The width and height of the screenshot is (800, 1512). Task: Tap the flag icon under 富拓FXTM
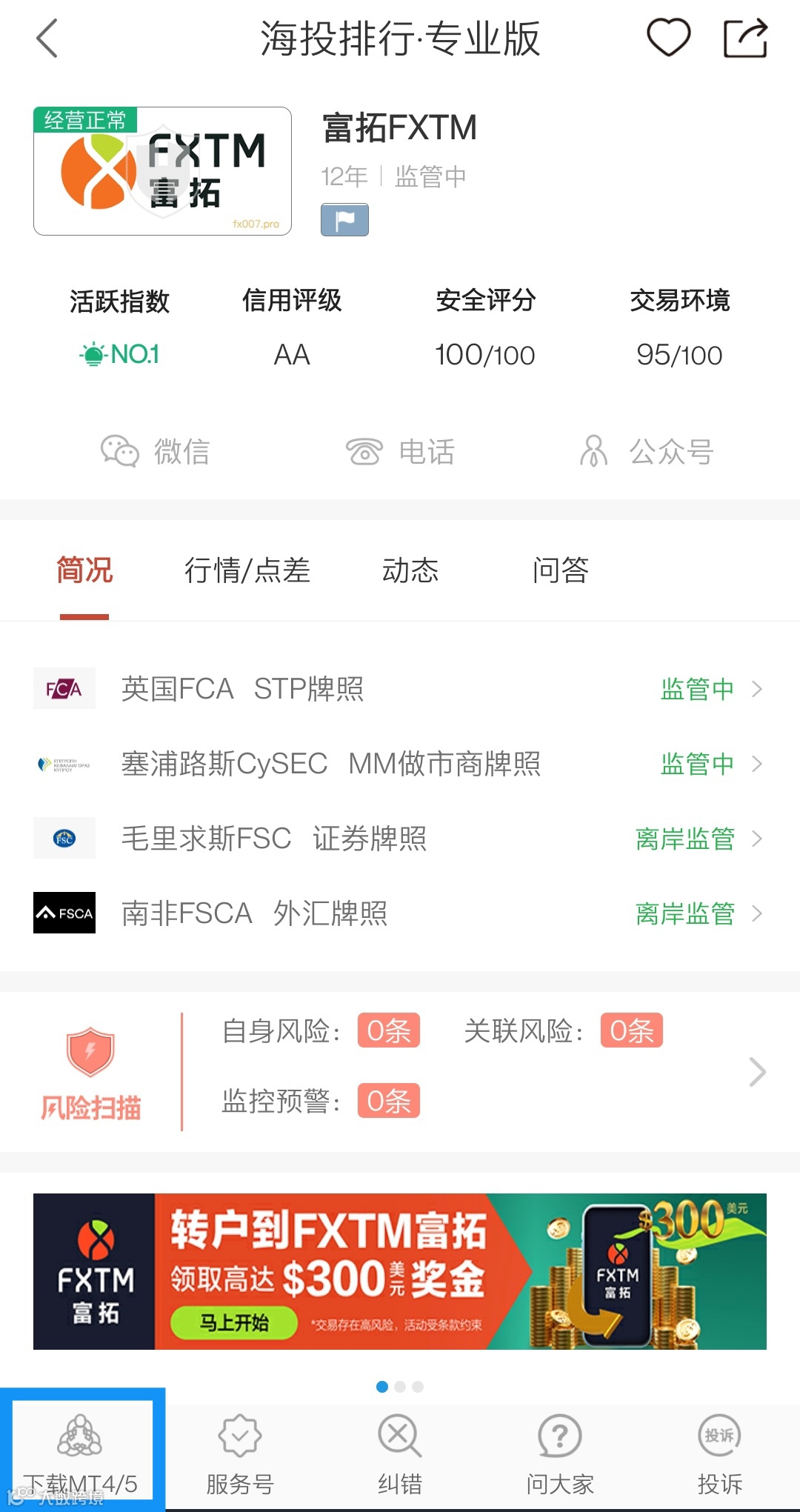(344, 219)
